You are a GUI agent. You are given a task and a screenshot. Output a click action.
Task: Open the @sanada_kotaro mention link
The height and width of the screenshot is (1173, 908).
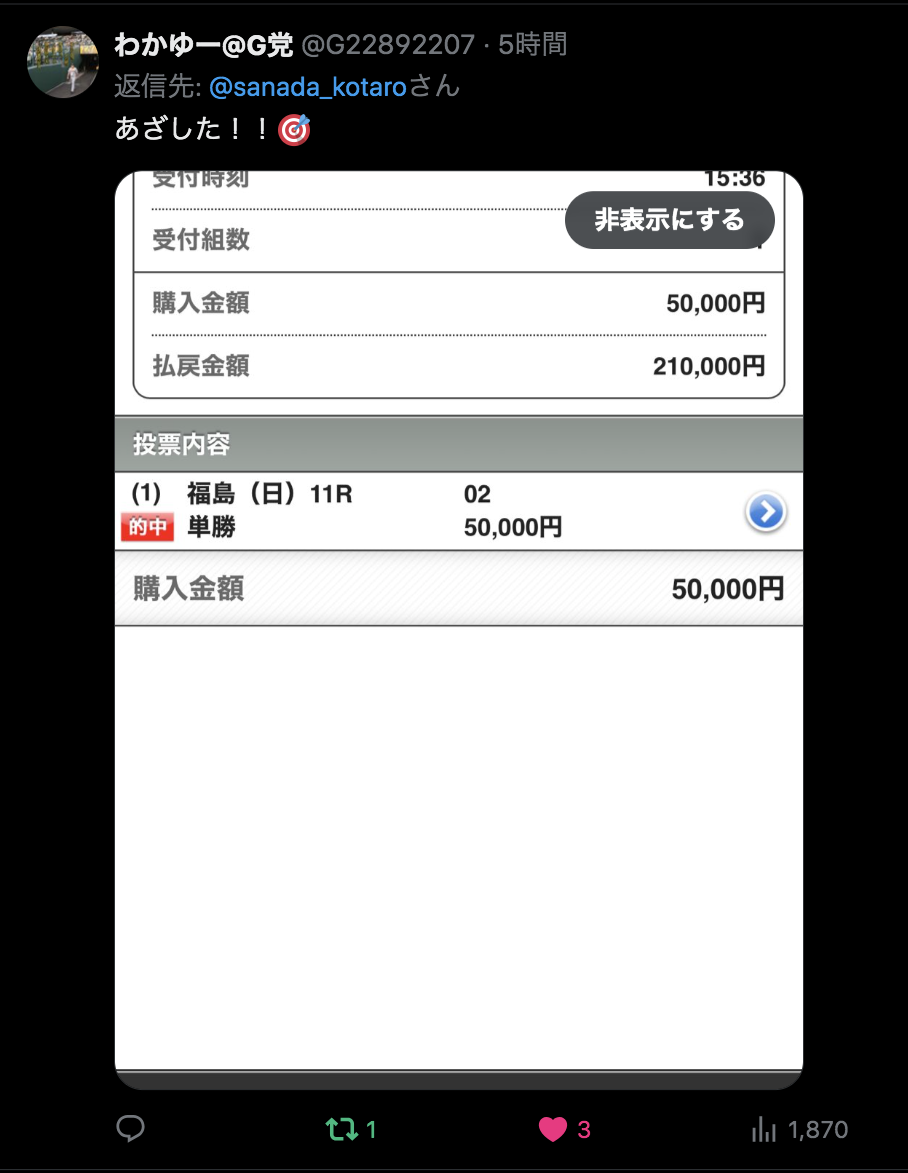pyautogui.click(x=308, y=87)
